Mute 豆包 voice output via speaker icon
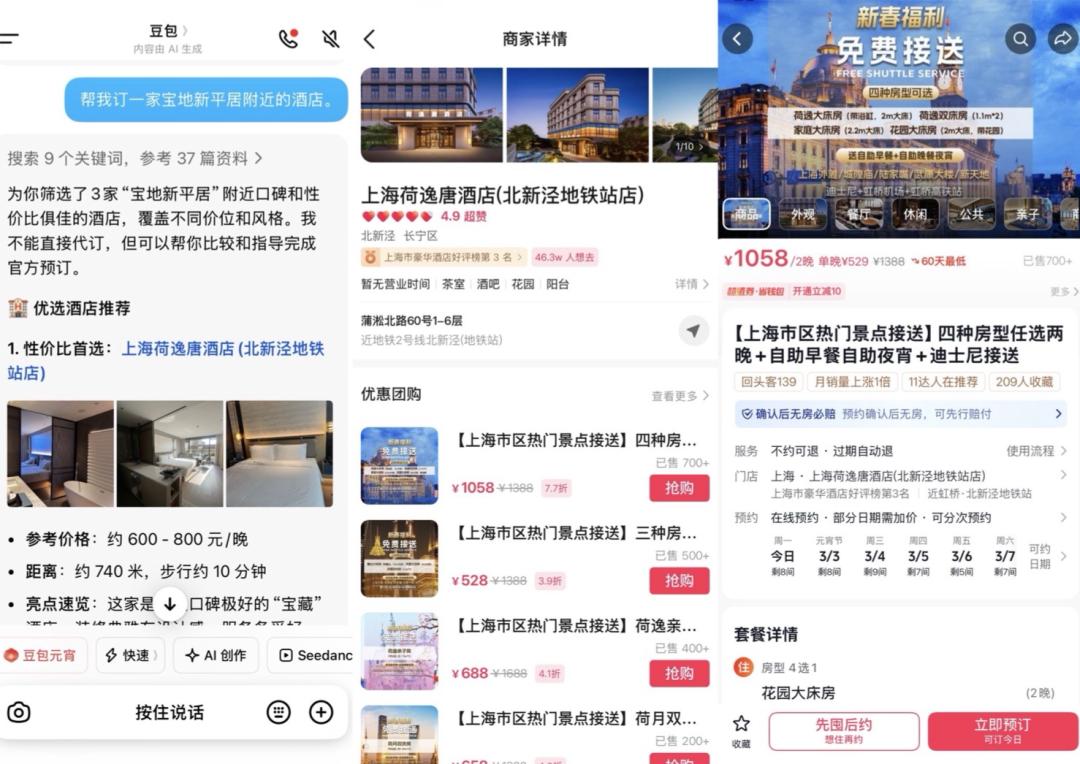This screenshot has height=764, width=1080. 331,39
